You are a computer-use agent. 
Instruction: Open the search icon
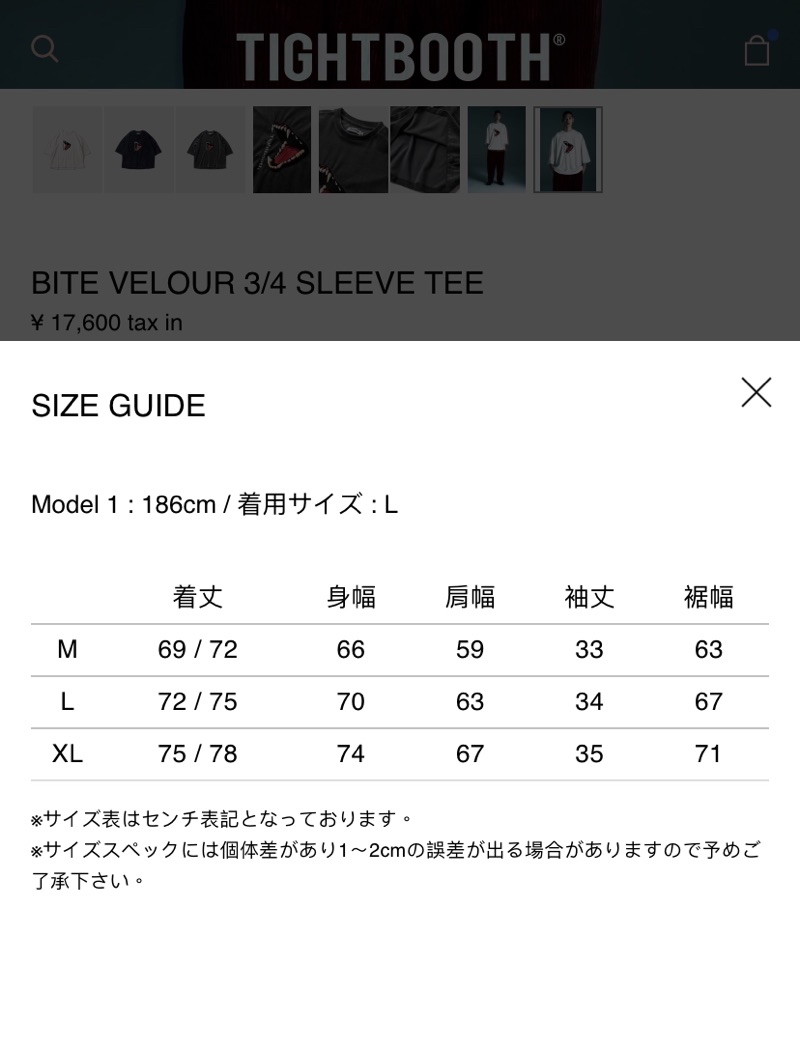click(44, 49)
